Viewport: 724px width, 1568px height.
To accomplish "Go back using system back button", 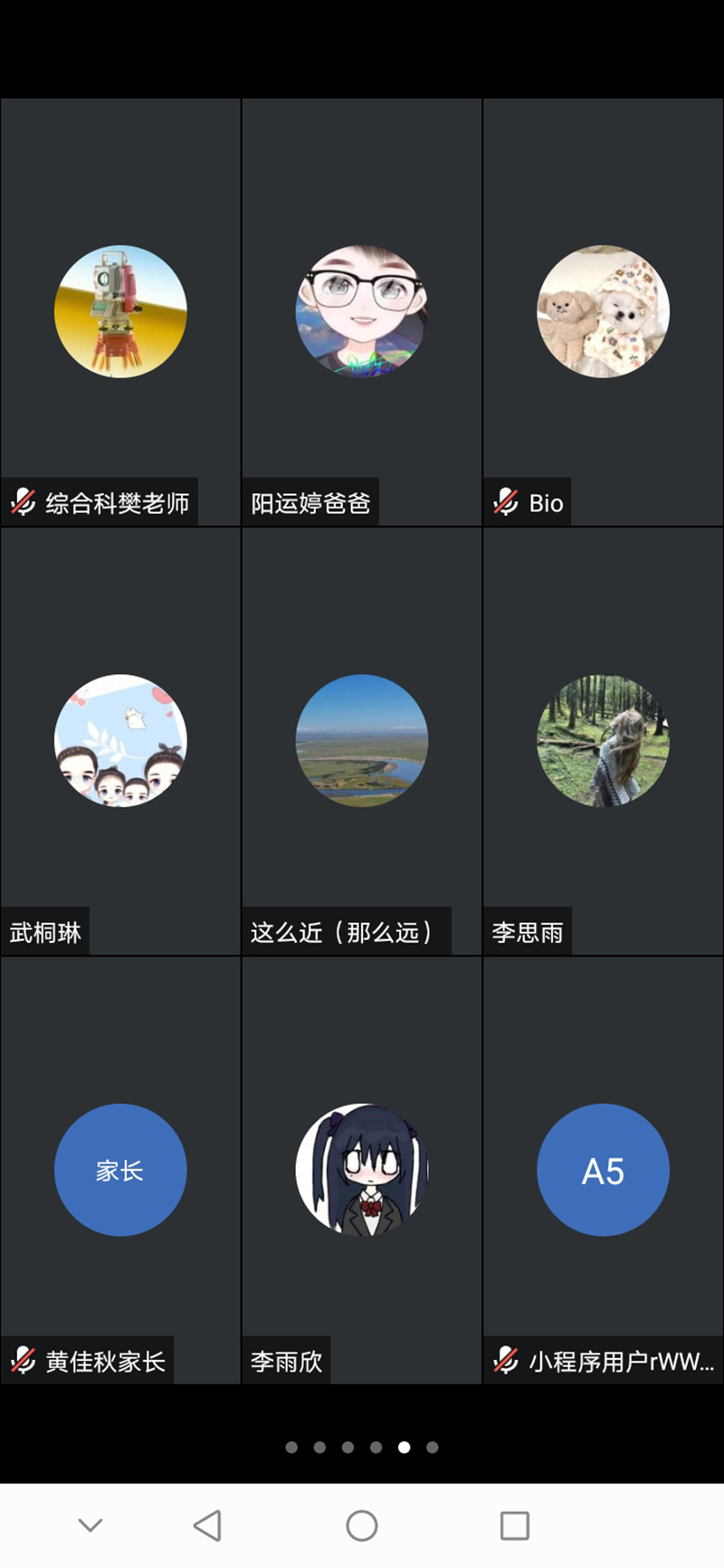I will click(x=207, y=1525).
